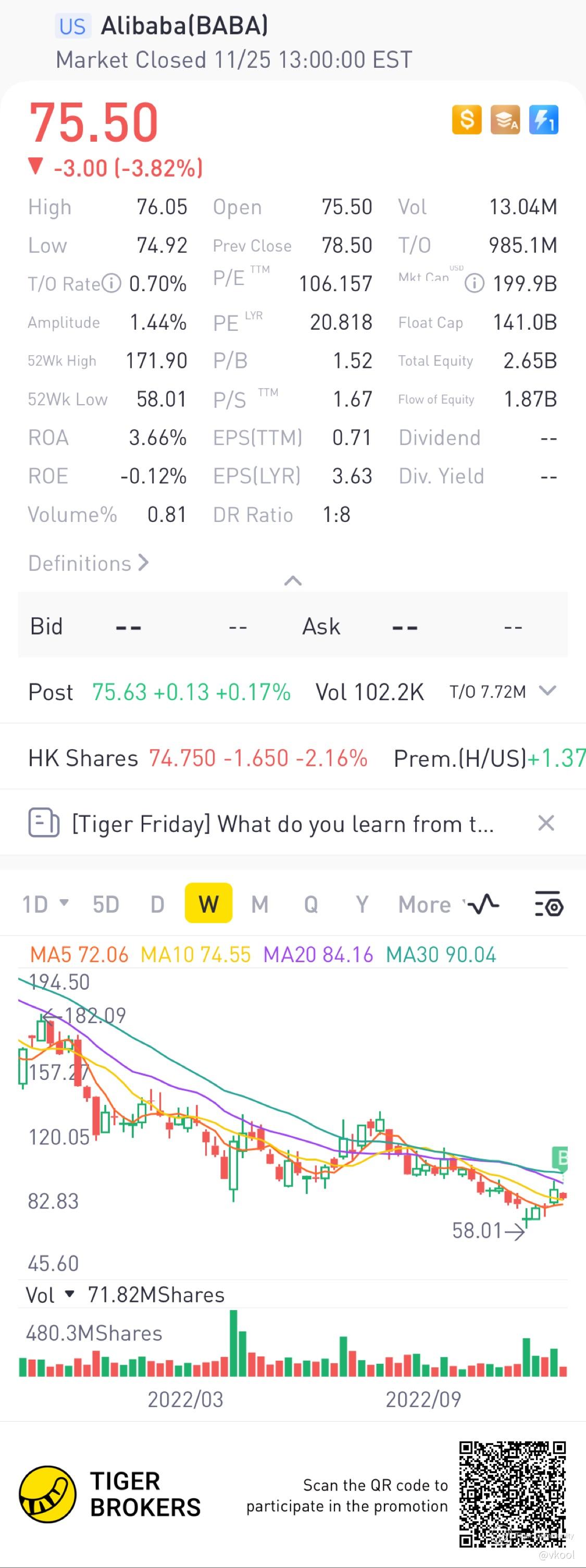This screenshot has width=586, height=1568.
Task: Show the monthly M chart
Action: 260,904
